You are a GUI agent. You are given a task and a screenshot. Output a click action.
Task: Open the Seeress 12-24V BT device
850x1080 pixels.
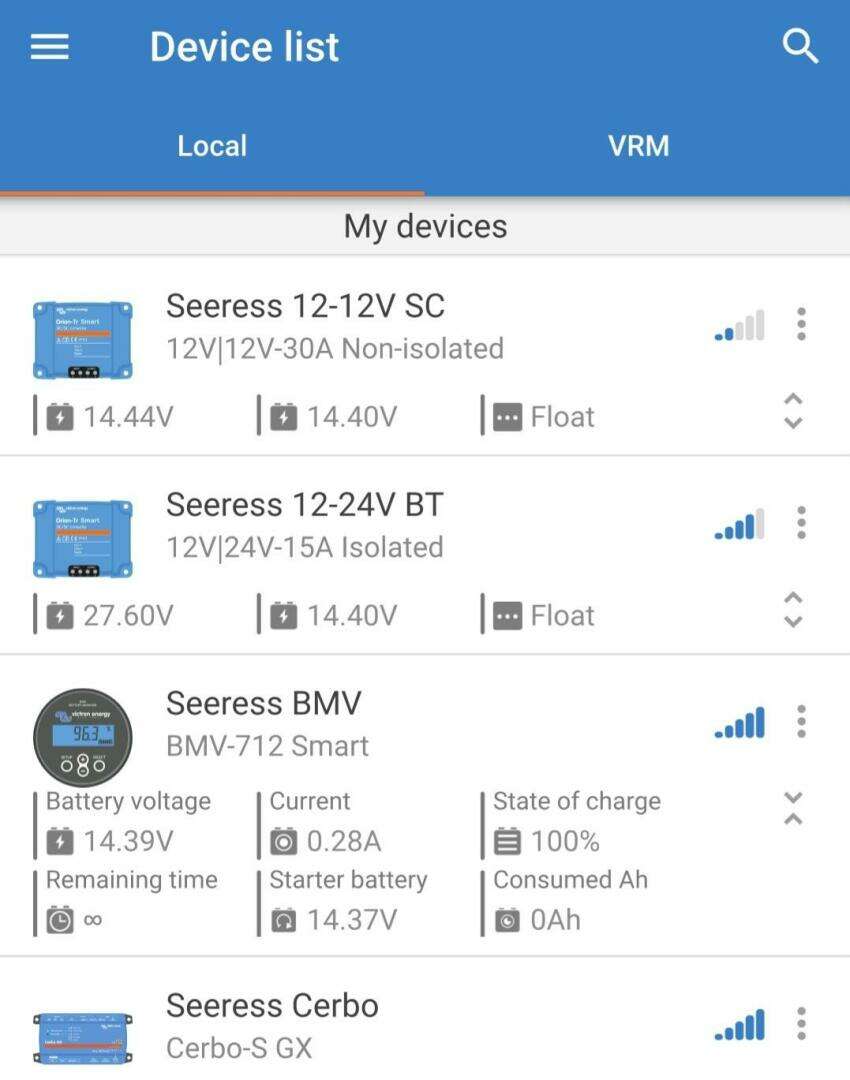(304, 505)
